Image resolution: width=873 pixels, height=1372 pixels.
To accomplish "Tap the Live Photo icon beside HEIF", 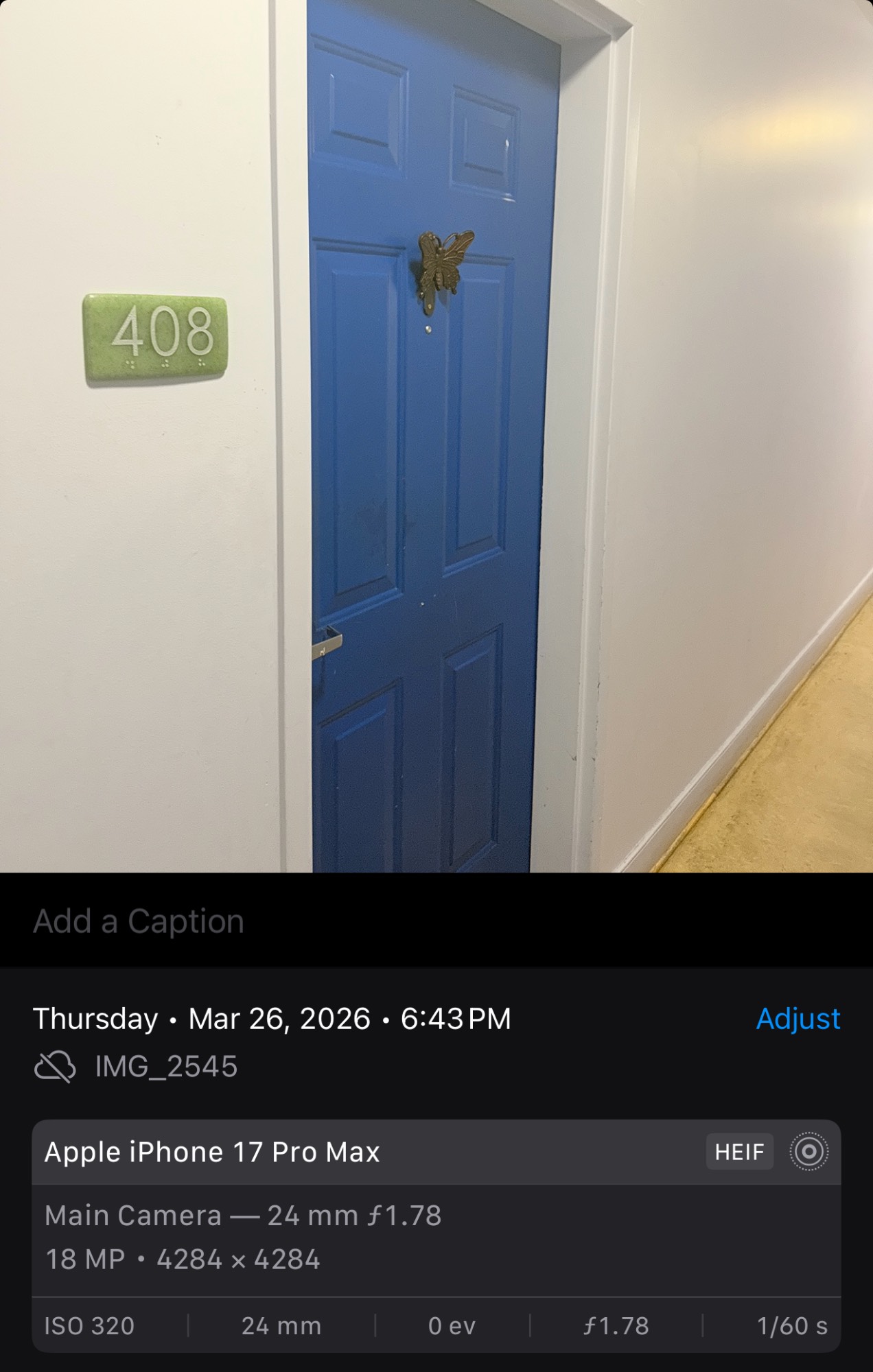I will [808, 1152].
